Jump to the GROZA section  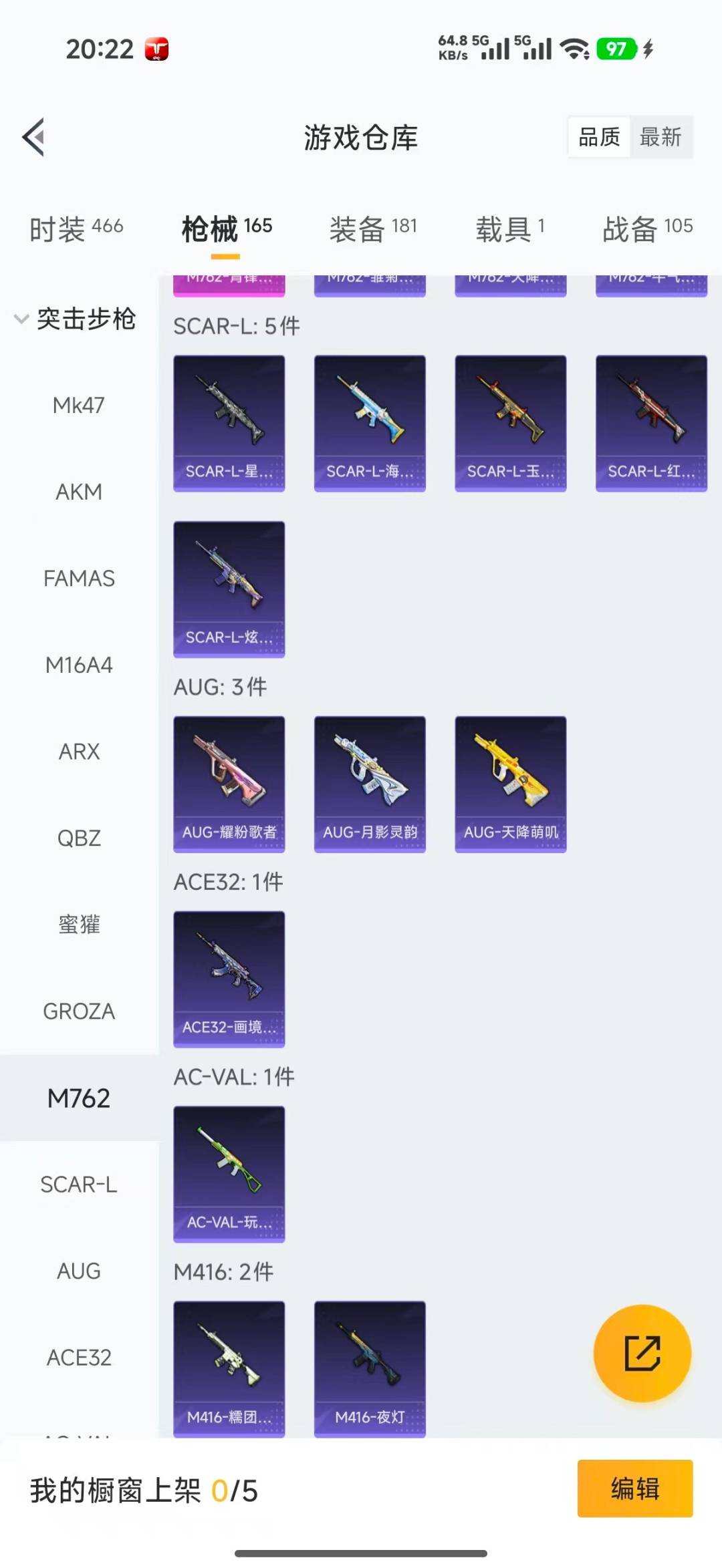(x=79, y=1011)
